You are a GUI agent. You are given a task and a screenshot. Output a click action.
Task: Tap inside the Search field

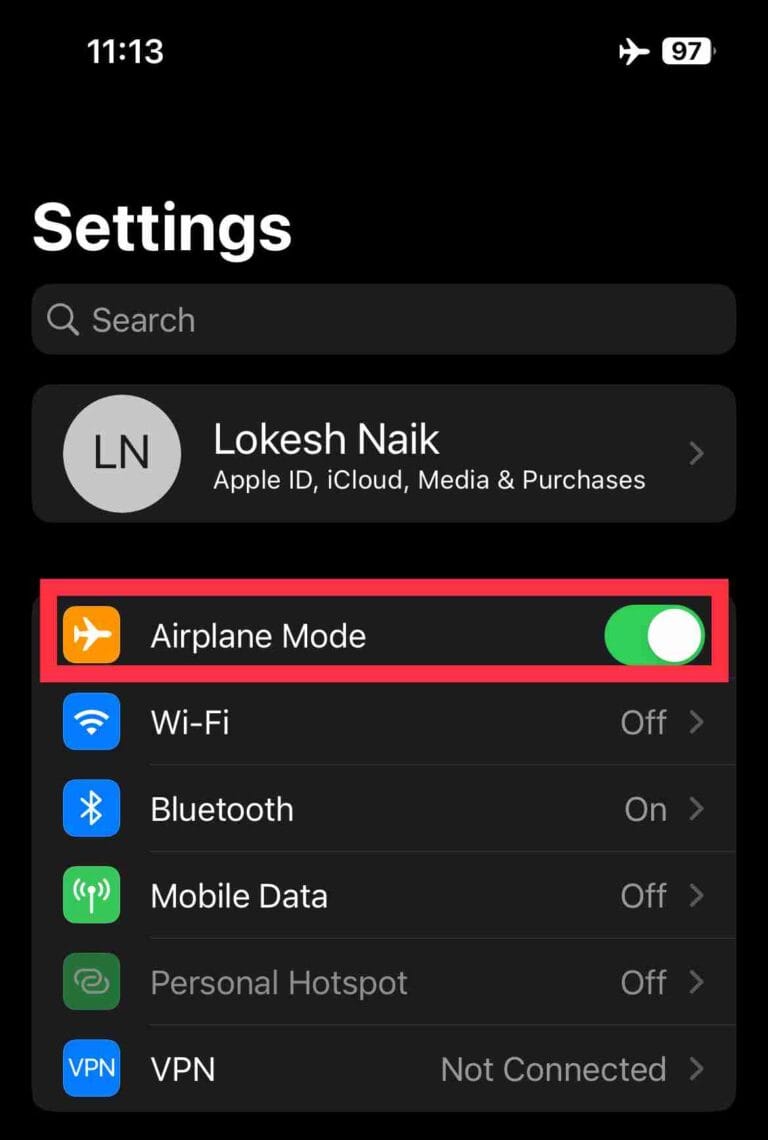point(383,319)
